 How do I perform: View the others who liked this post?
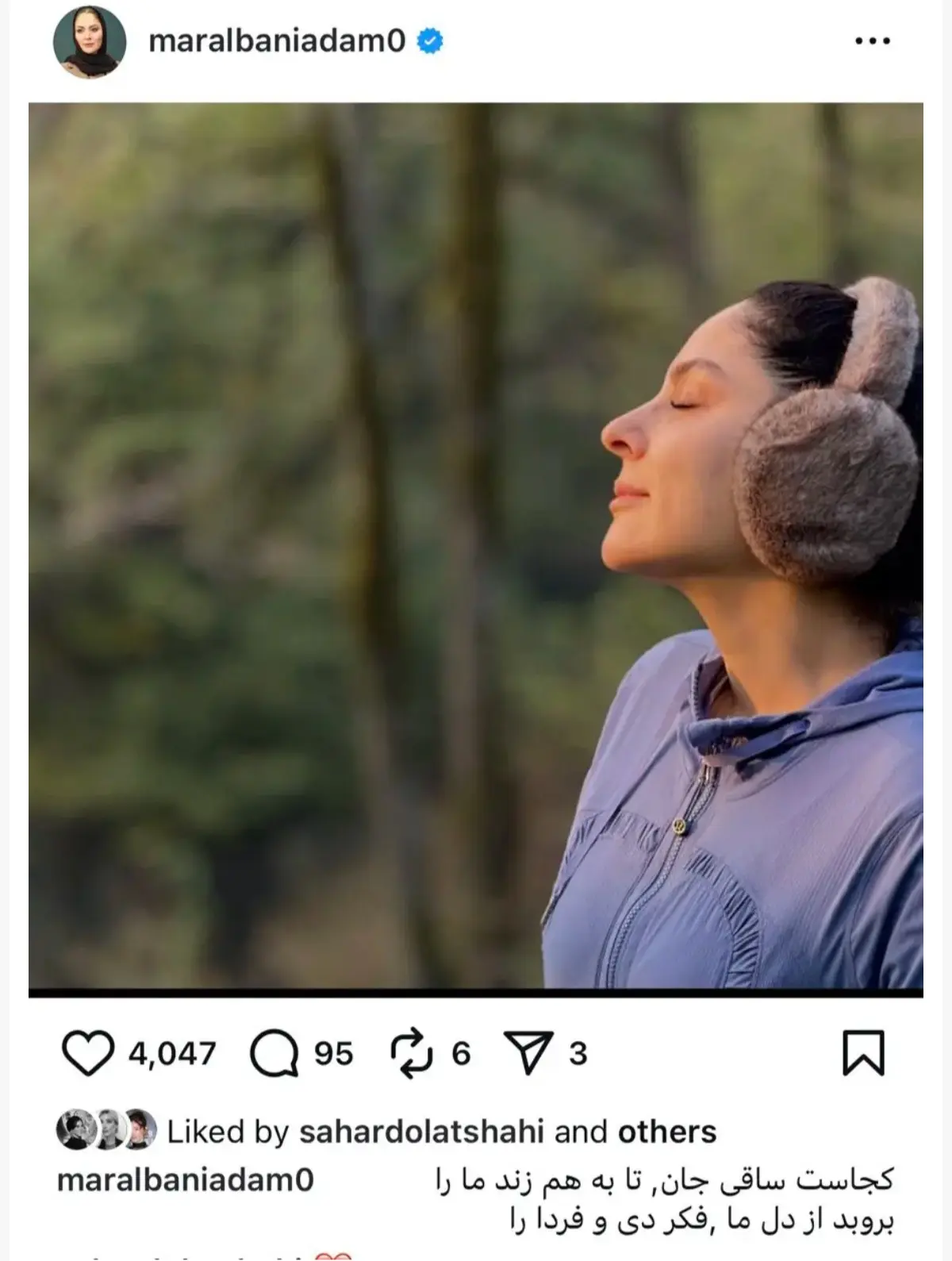[666, 1132]
